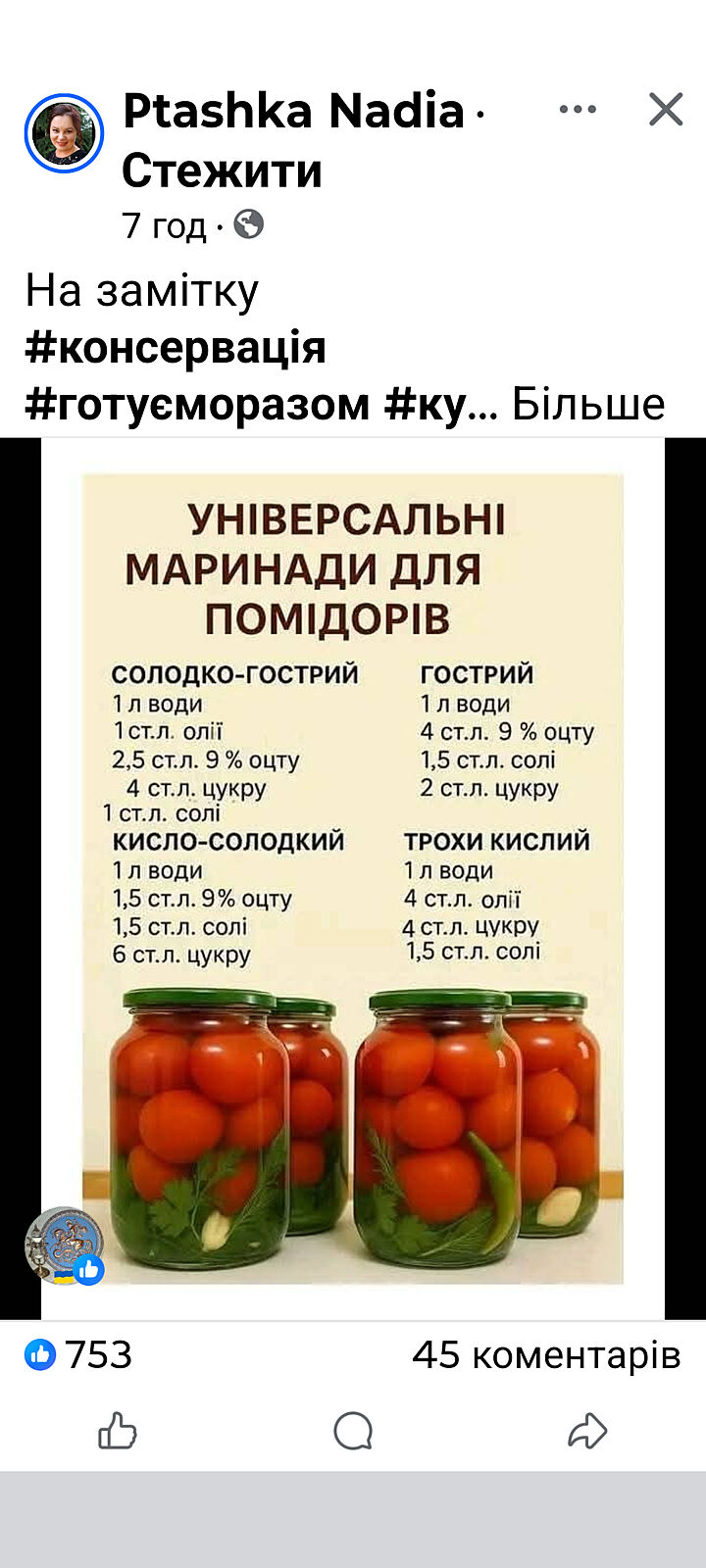This screenshot has width=706, height=1568.
Task: Like this post with the thumbs-up
Action: point(118,1432)
